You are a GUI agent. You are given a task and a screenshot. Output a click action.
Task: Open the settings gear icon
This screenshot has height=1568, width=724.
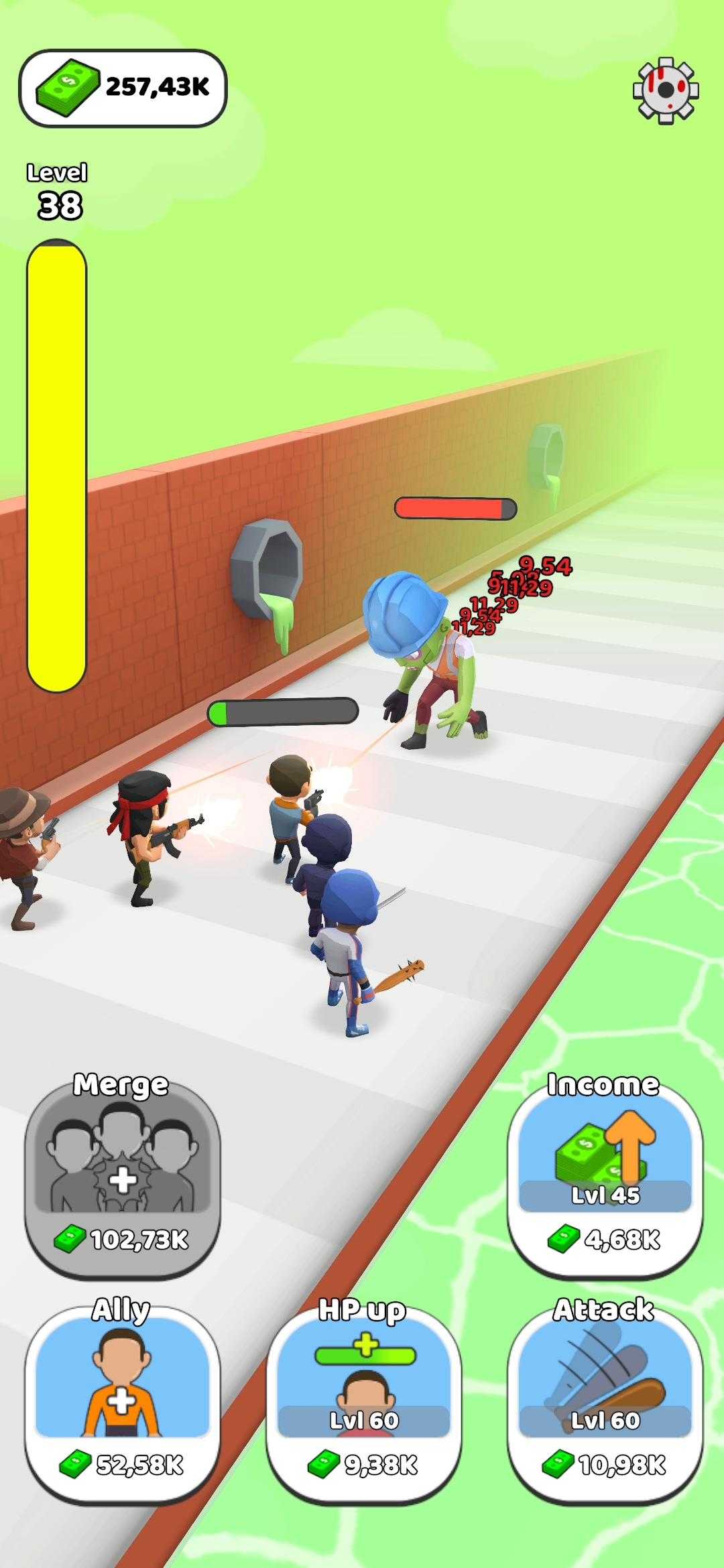coord(666,90)
